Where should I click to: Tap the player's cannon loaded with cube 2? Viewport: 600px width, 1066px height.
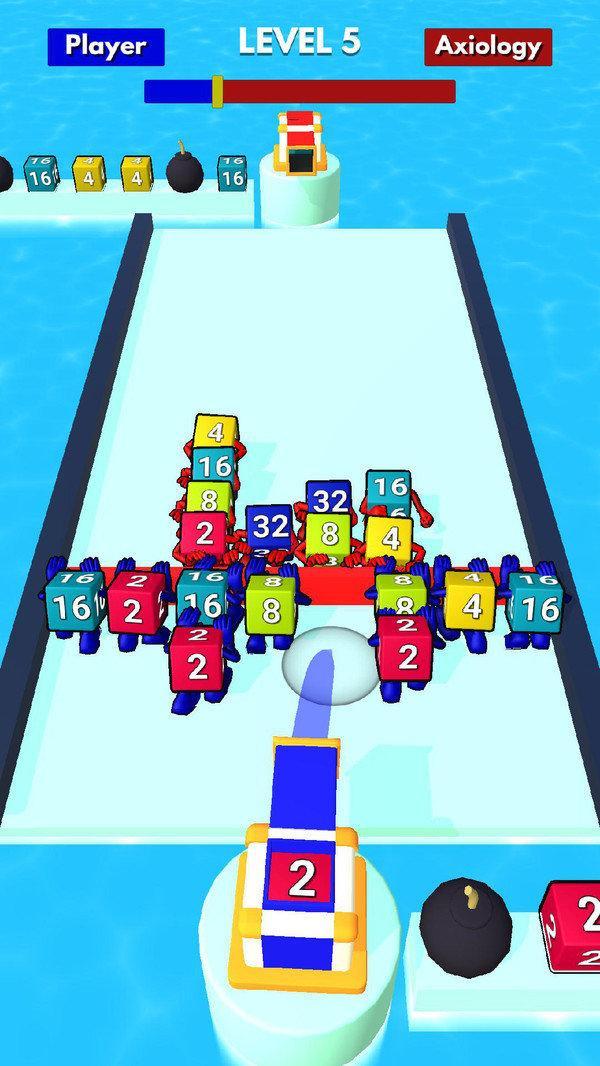(x=300, y=872)
